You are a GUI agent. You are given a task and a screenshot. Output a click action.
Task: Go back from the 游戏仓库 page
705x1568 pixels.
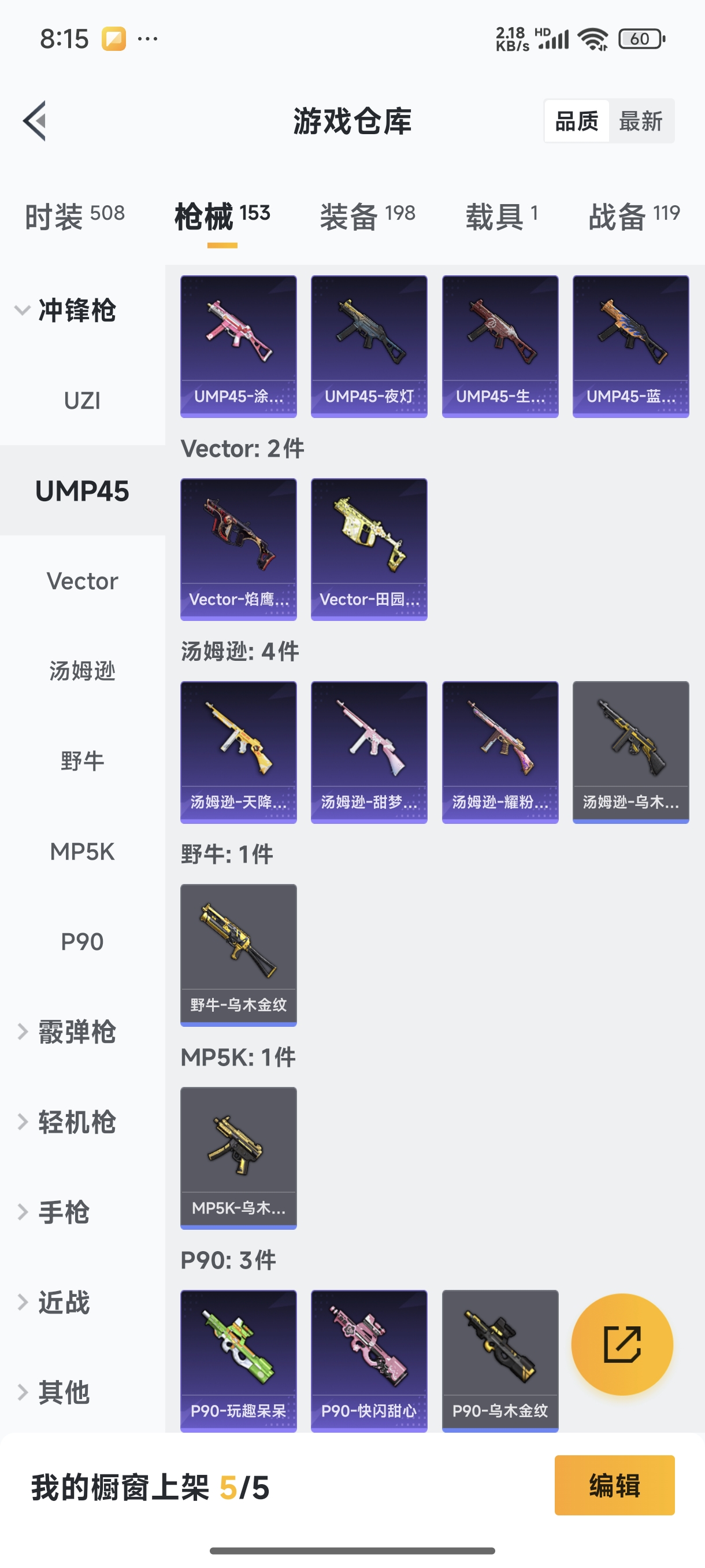(x=35, y=120)
